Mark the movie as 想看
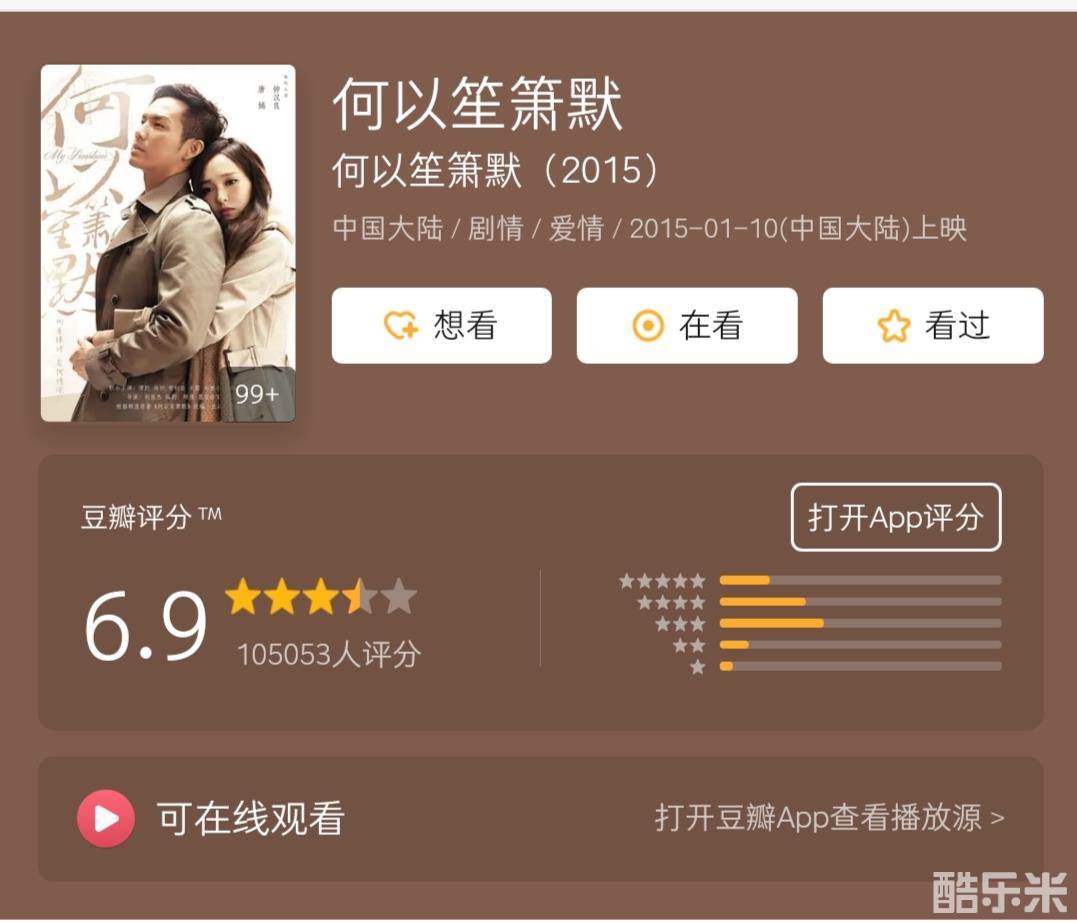 [x=441, y=326]
